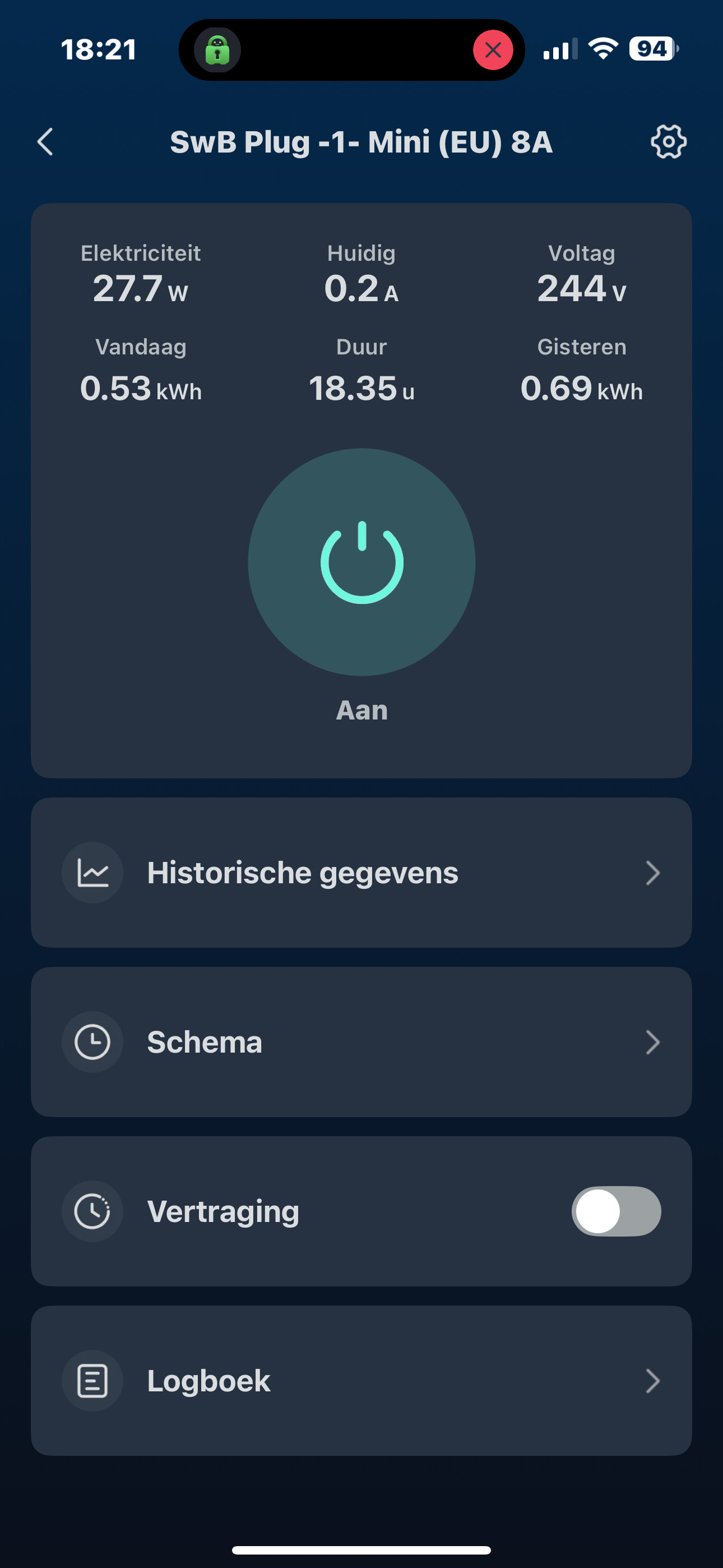Open the Schema row
Viewport: 723px width, 1568px height.
click(361, 1041)
